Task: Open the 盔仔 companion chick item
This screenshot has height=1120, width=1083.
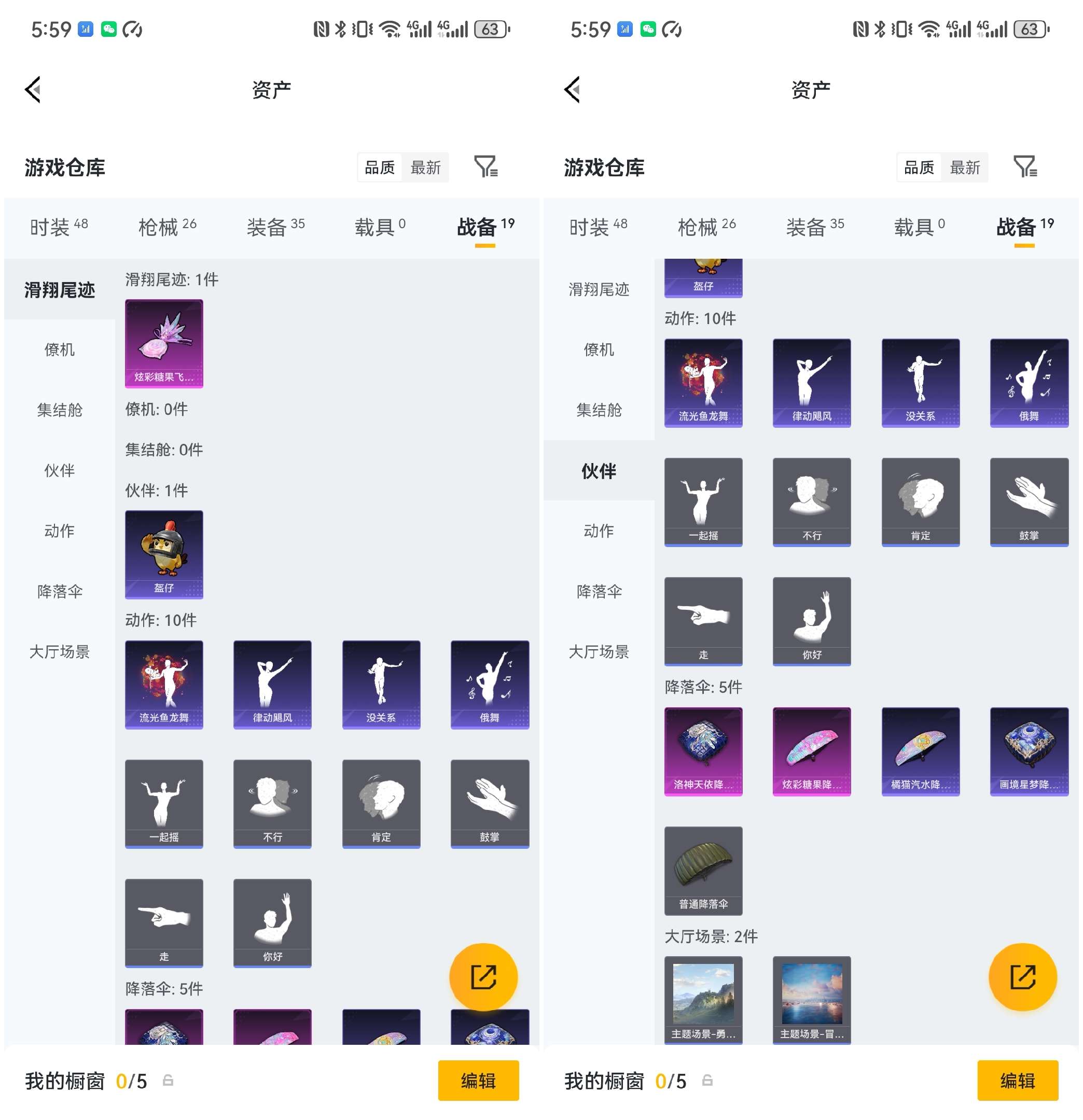Action: point(164,554)
